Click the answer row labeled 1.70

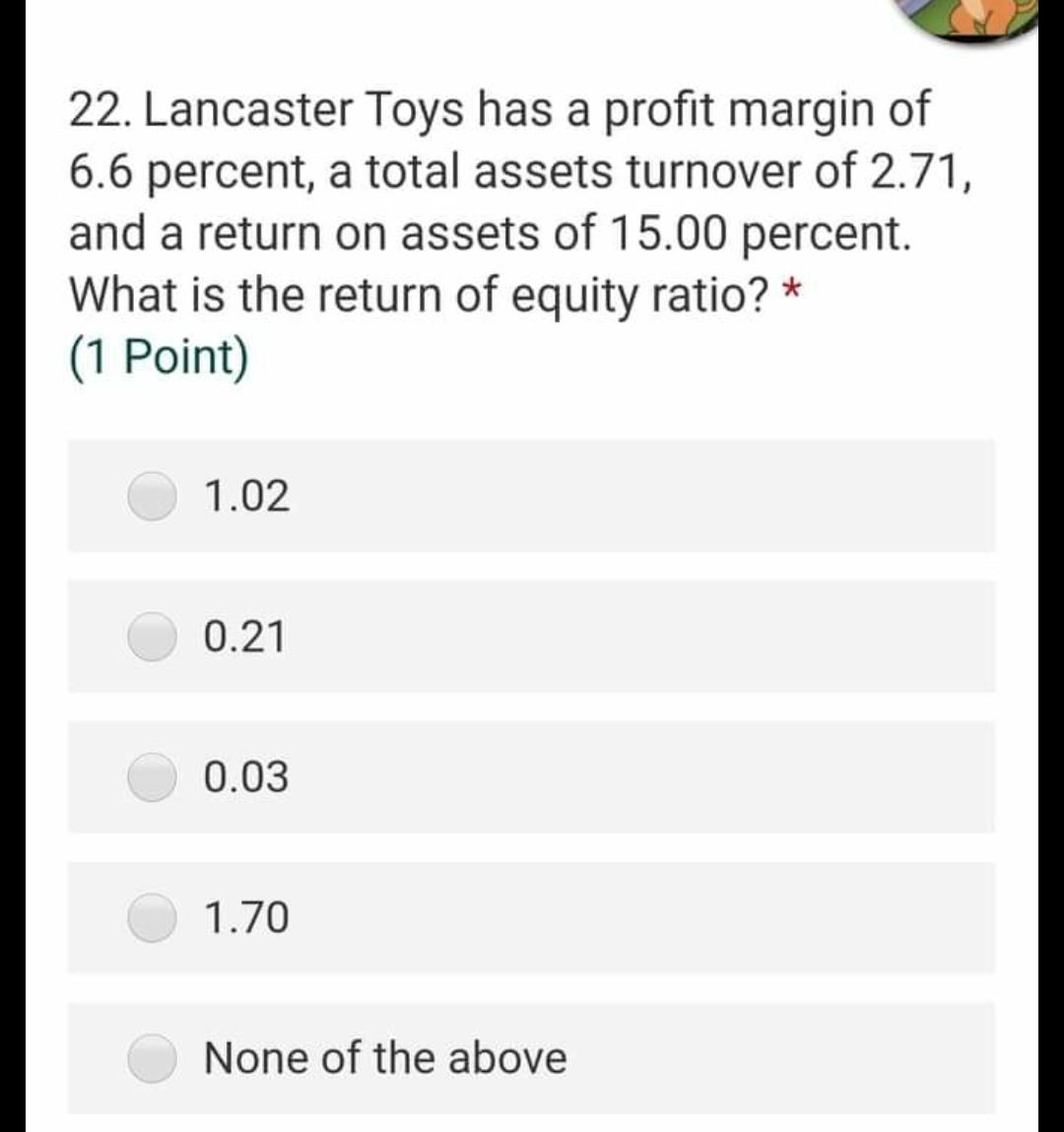[x=532, y=918]
